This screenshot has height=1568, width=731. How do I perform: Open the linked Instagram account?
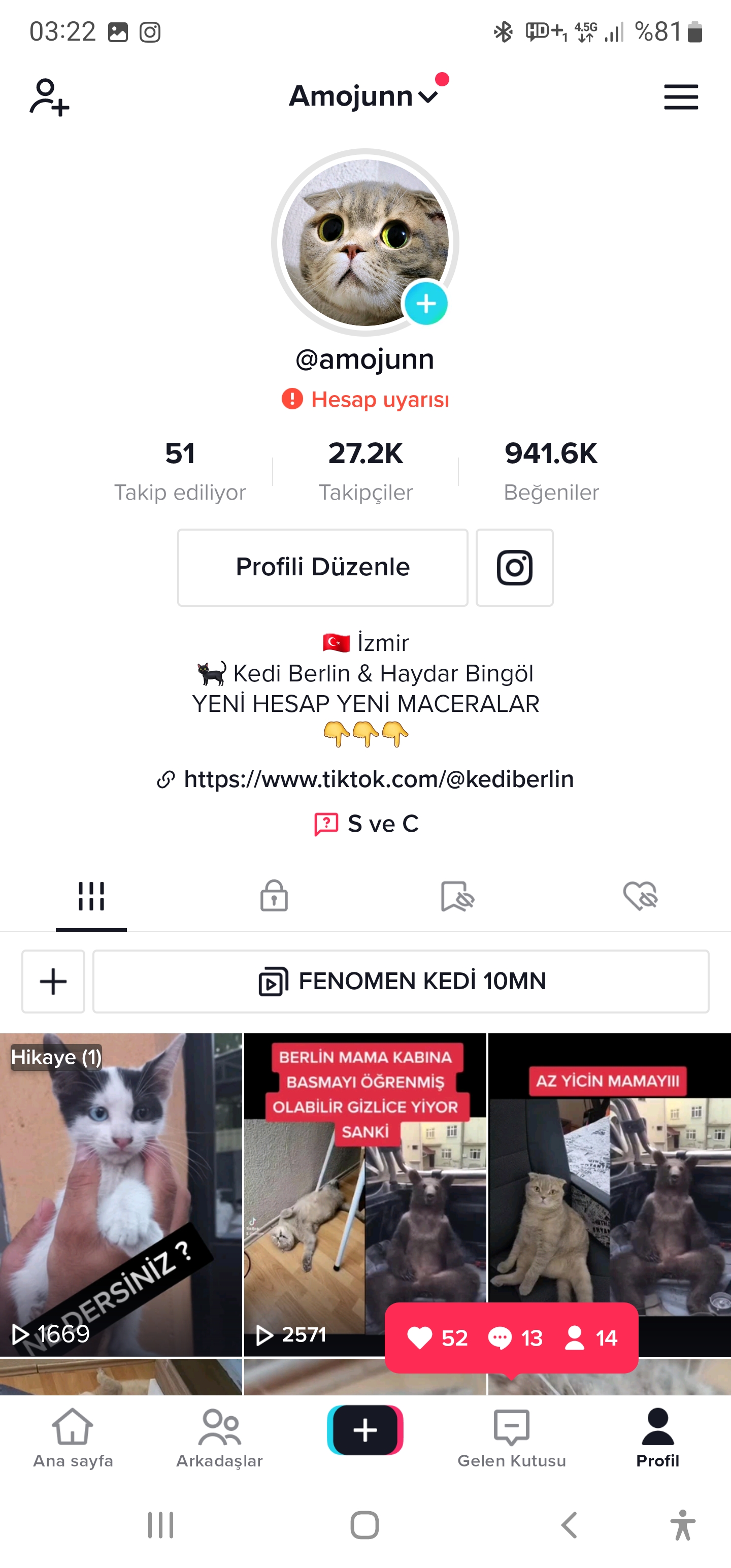click(514, 567)
